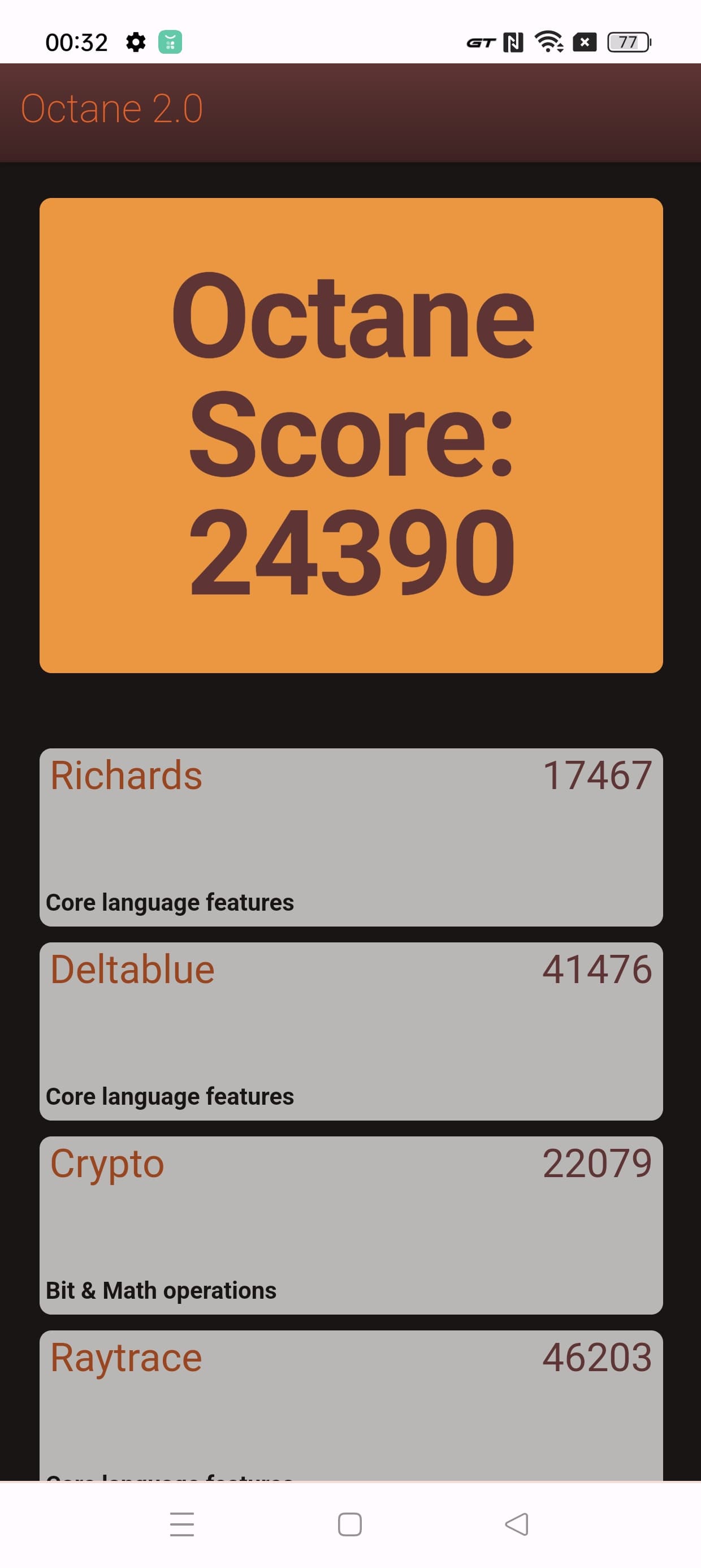This screenshot has height=1568, width=701.
Task: Open the Richards benchmark card
Action: (x=350, y=837)
